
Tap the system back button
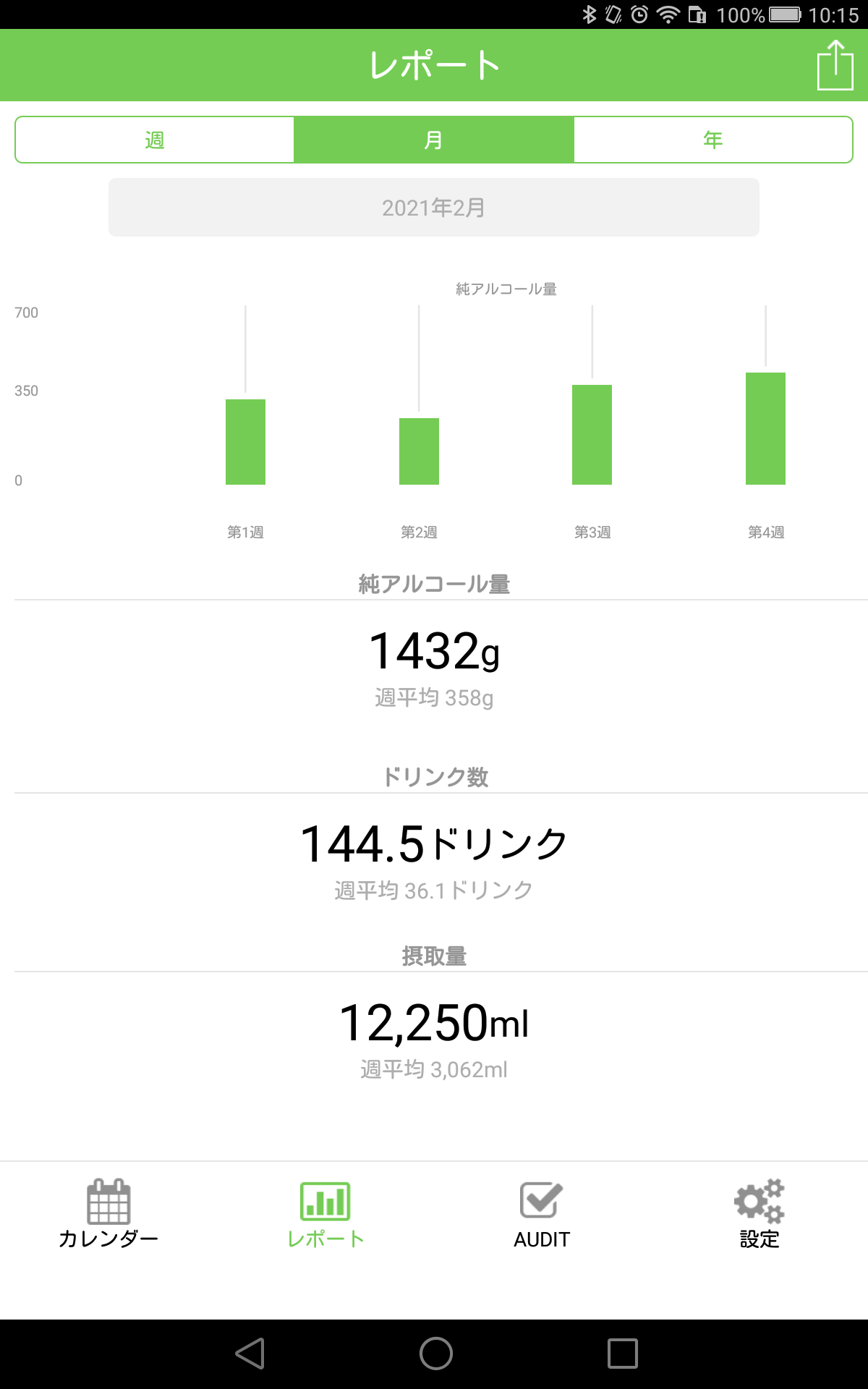250,1354
